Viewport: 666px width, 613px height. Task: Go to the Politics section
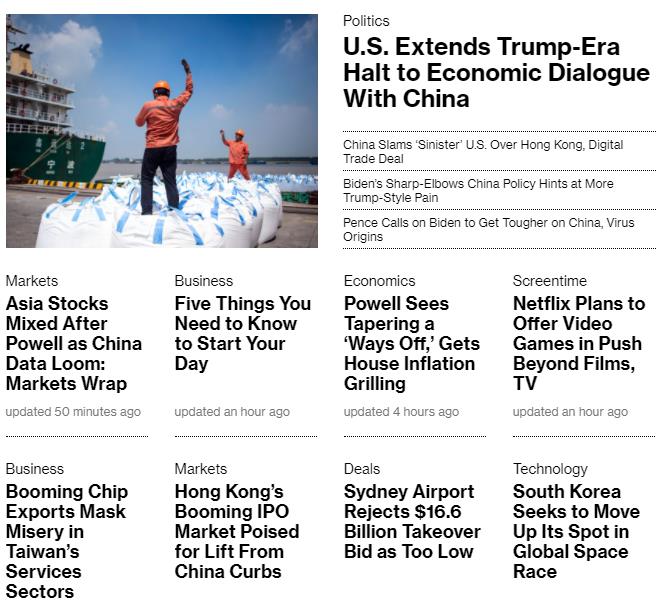[366, 21]
